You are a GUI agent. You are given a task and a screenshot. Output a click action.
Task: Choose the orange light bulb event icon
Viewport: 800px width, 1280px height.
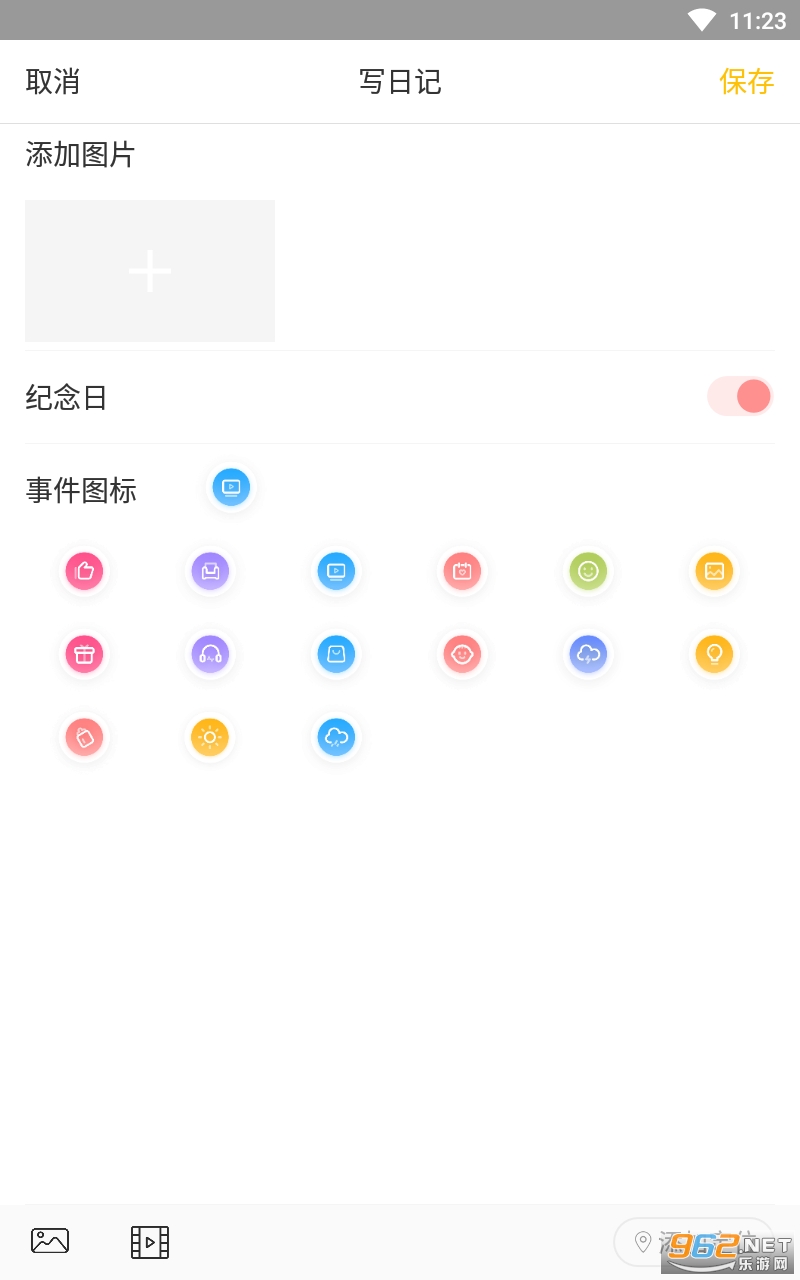click(x=714, y=654)
